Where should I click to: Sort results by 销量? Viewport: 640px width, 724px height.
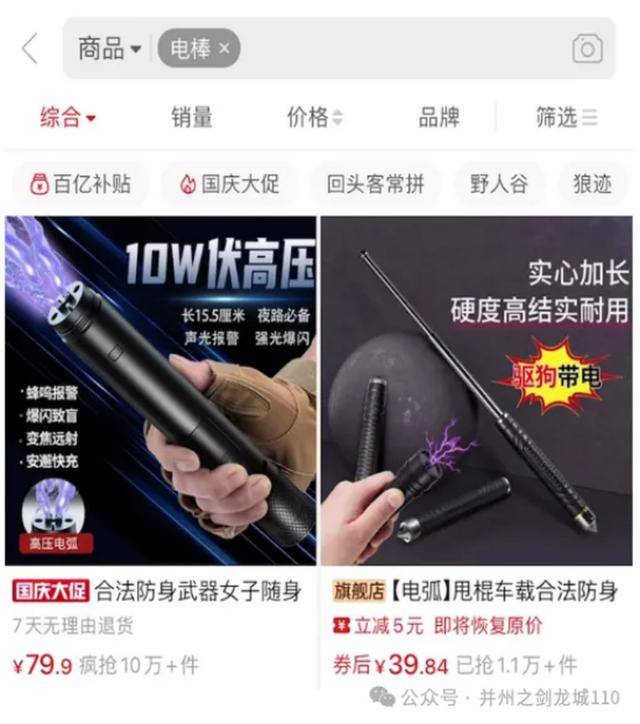(x=191, y=117)
